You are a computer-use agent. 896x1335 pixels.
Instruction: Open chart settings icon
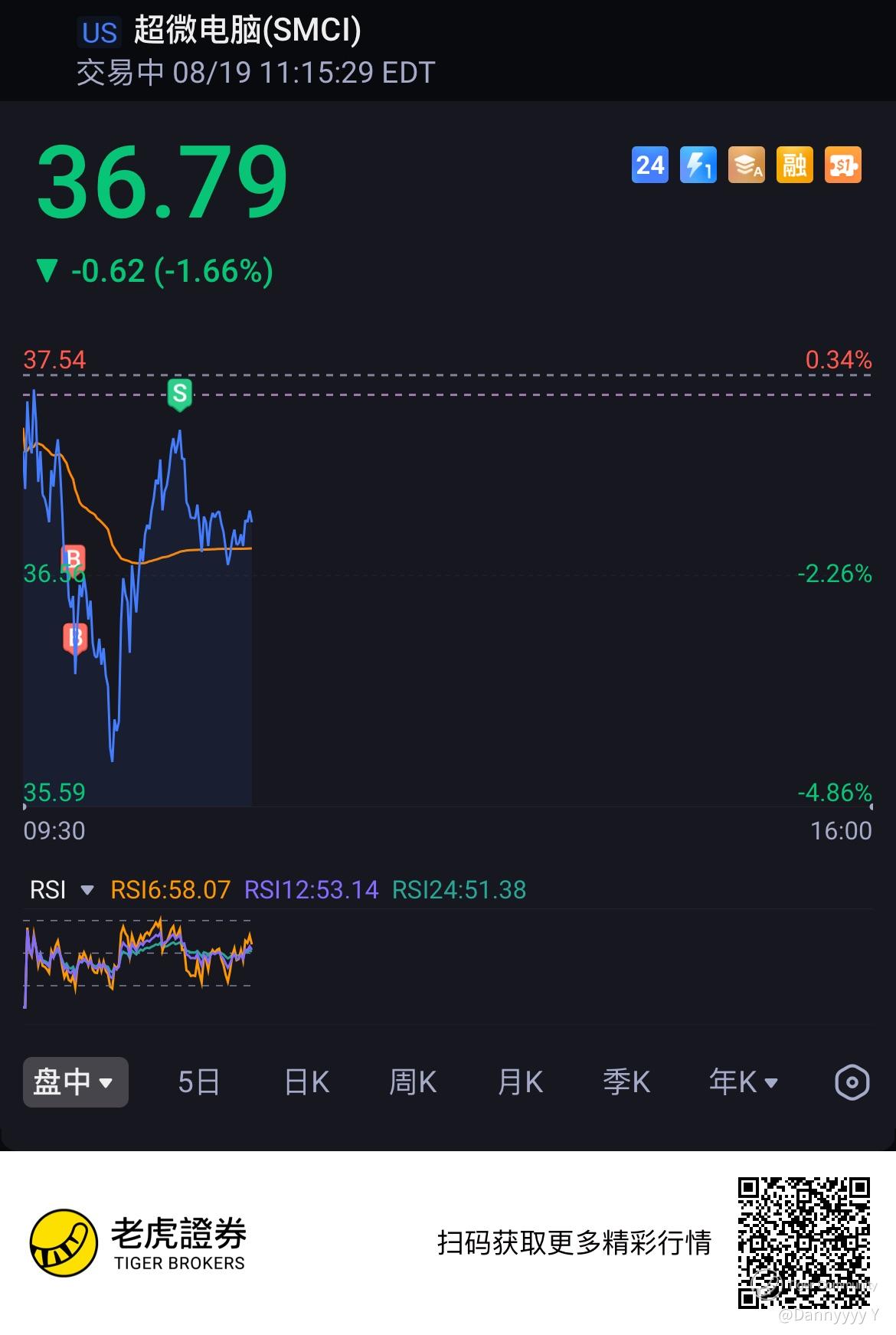pyautogui.click(x=852, y=1083)
